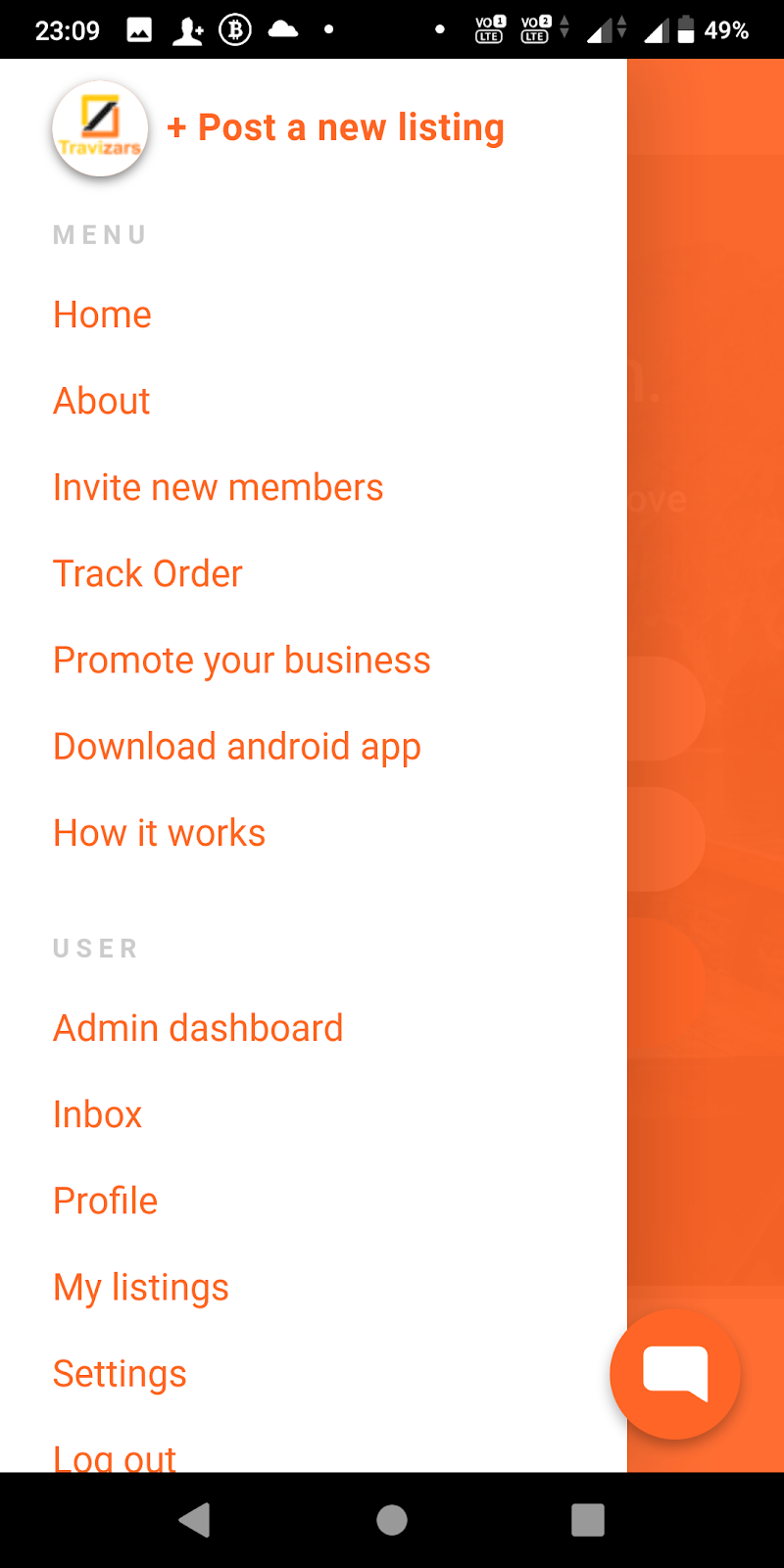Tap the system back button
The width and height of the screenshot is (784, 1568).
195,1520
